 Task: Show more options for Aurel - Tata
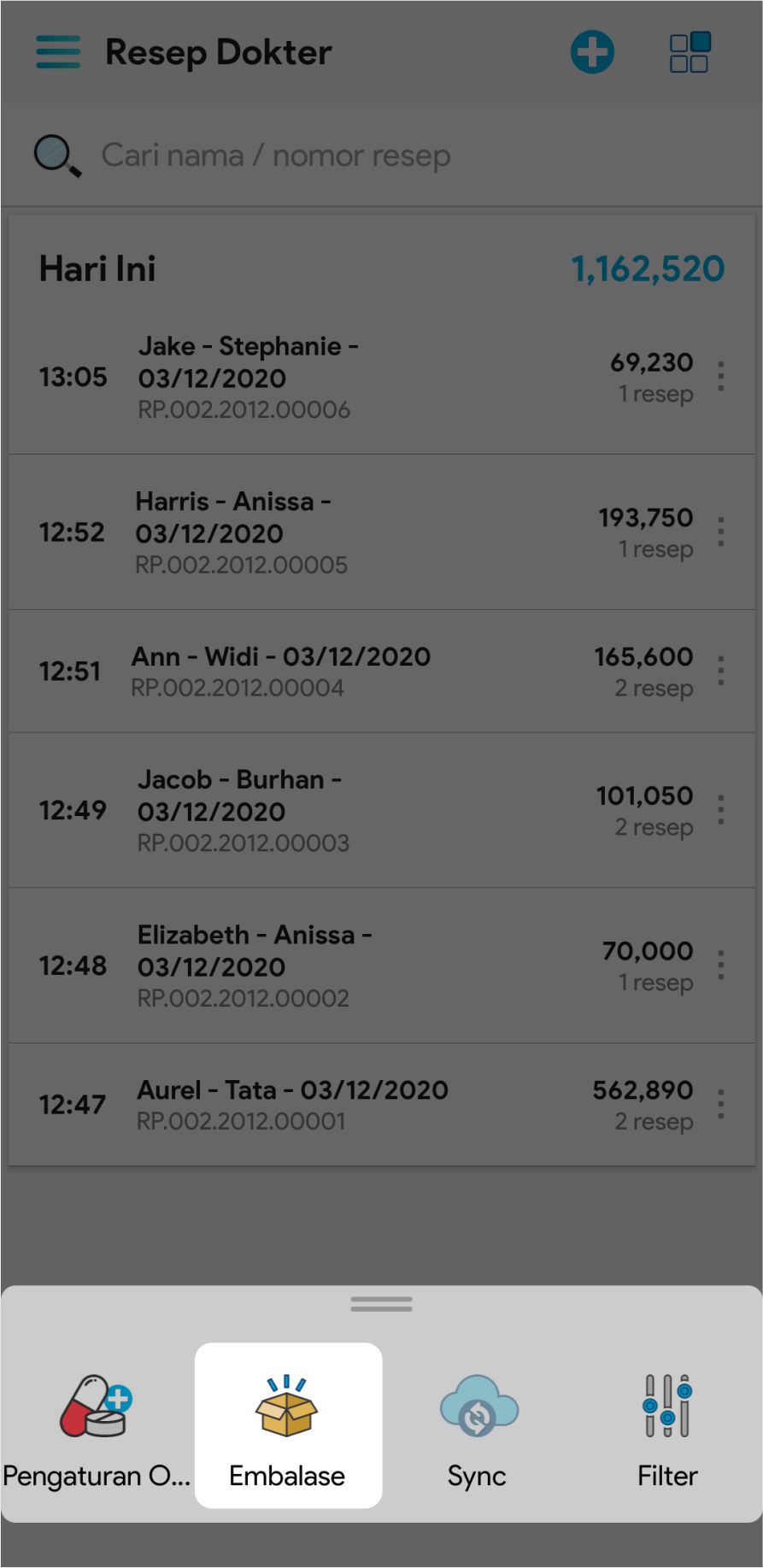(x=721, y=1105)
